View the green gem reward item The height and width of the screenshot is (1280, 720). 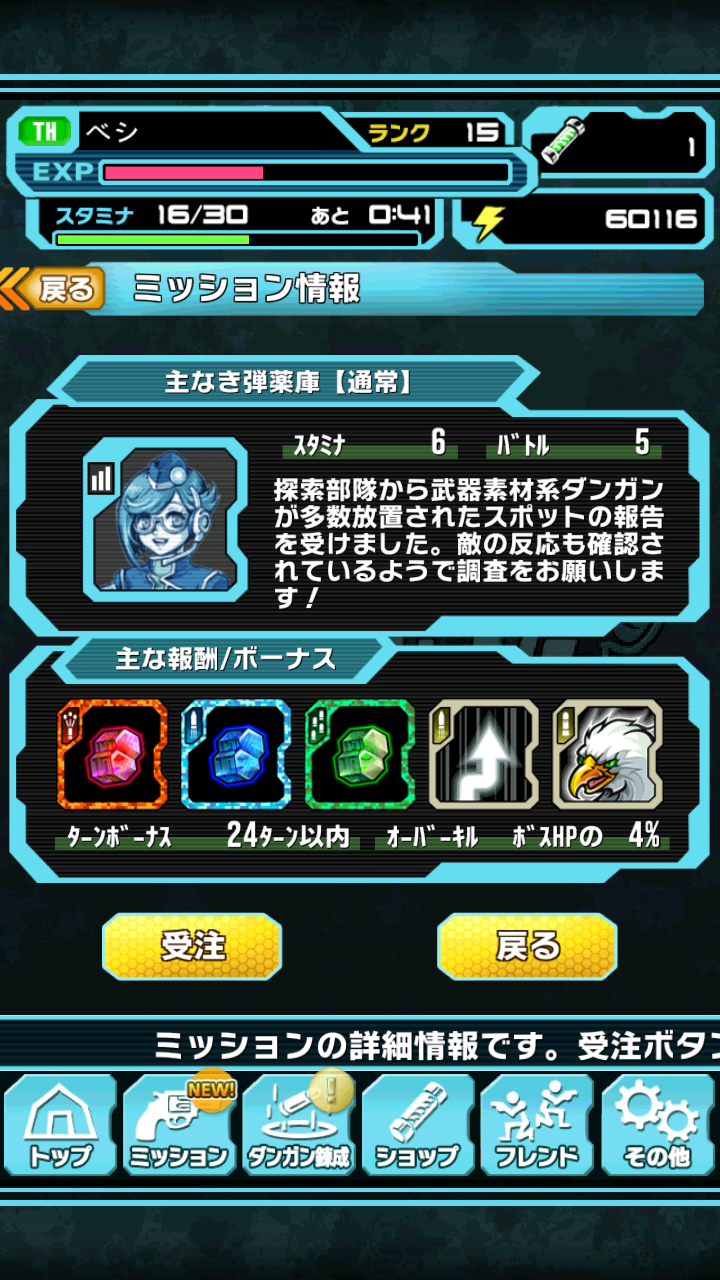(x=360, y=754)
